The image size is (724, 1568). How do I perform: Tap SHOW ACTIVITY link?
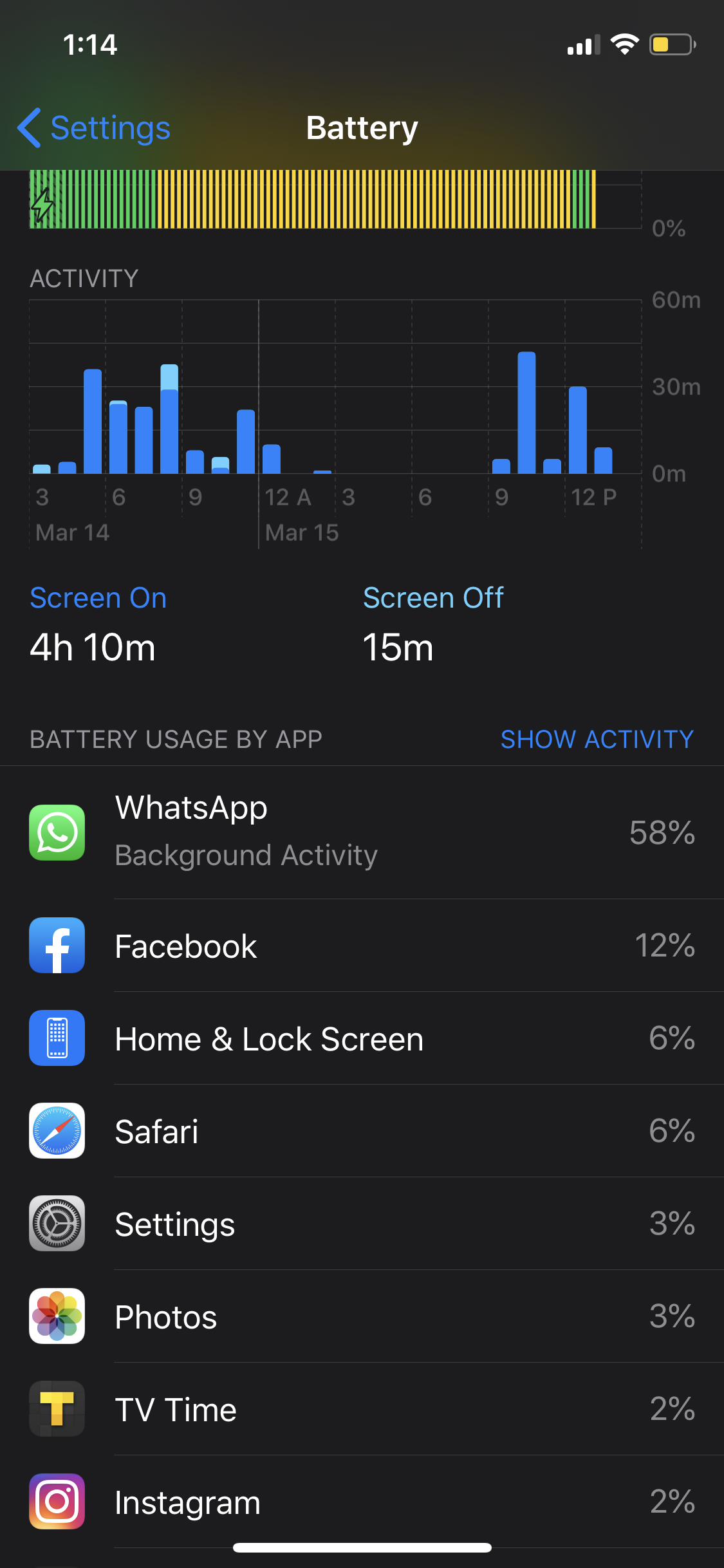tap(597, 739)
